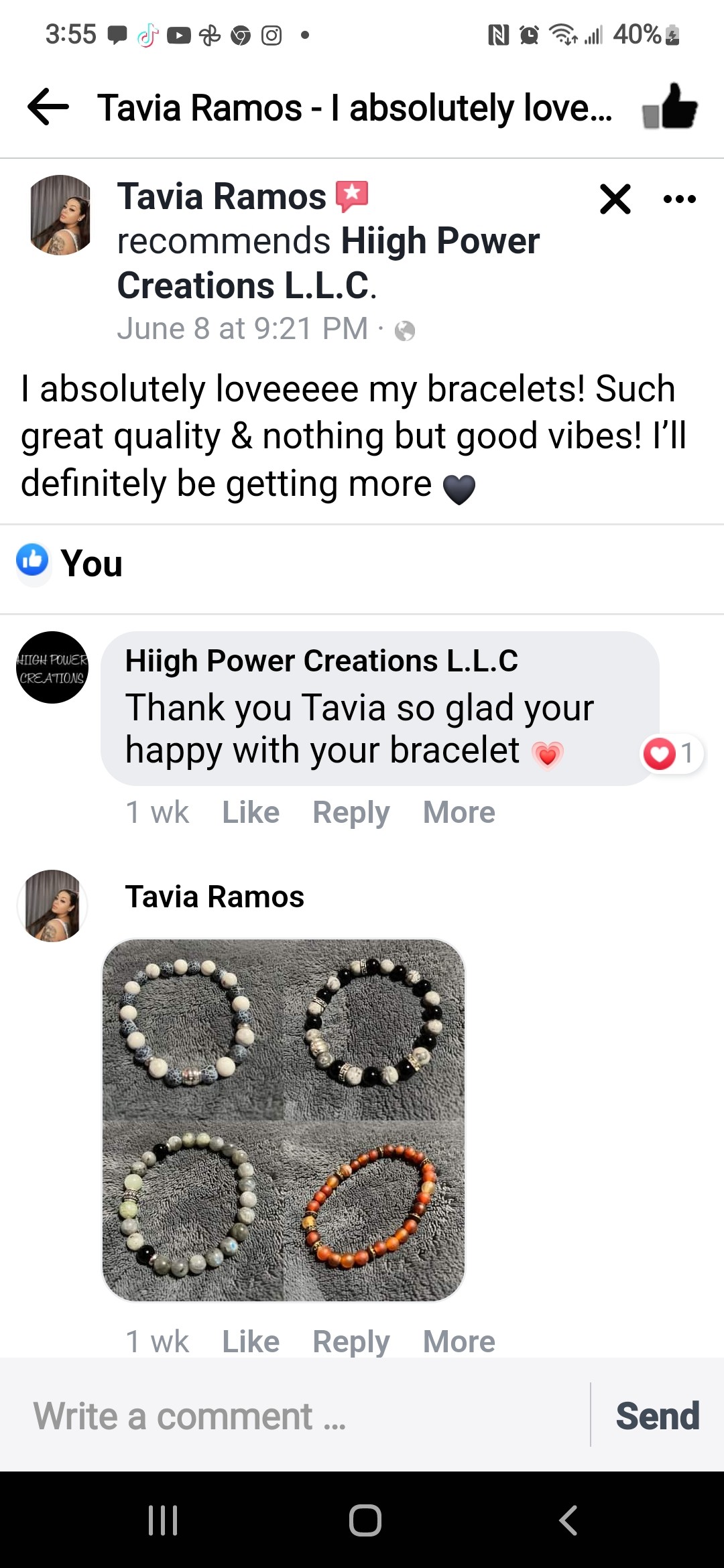Screen dimensions: 724x1568
Task: Send the comment
Action: (x=658, y=1416)
